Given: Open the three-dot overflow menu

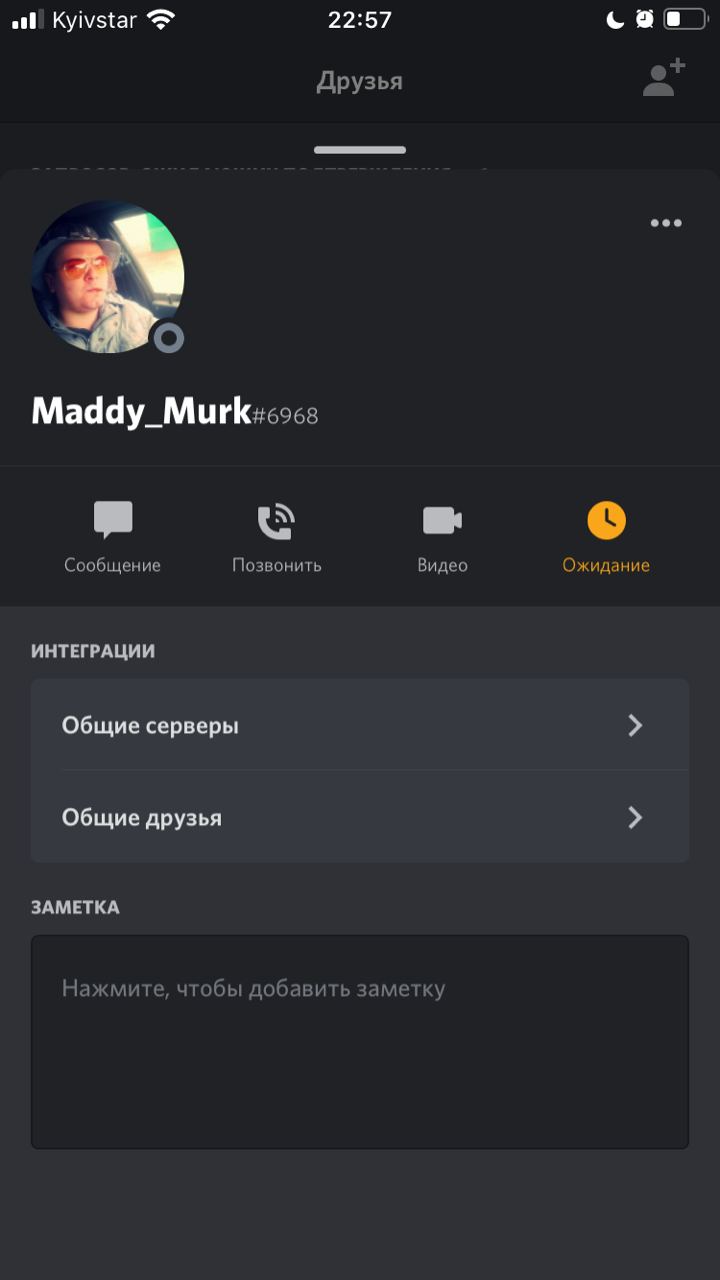Looking at the screenshot, I should [666, 223].
